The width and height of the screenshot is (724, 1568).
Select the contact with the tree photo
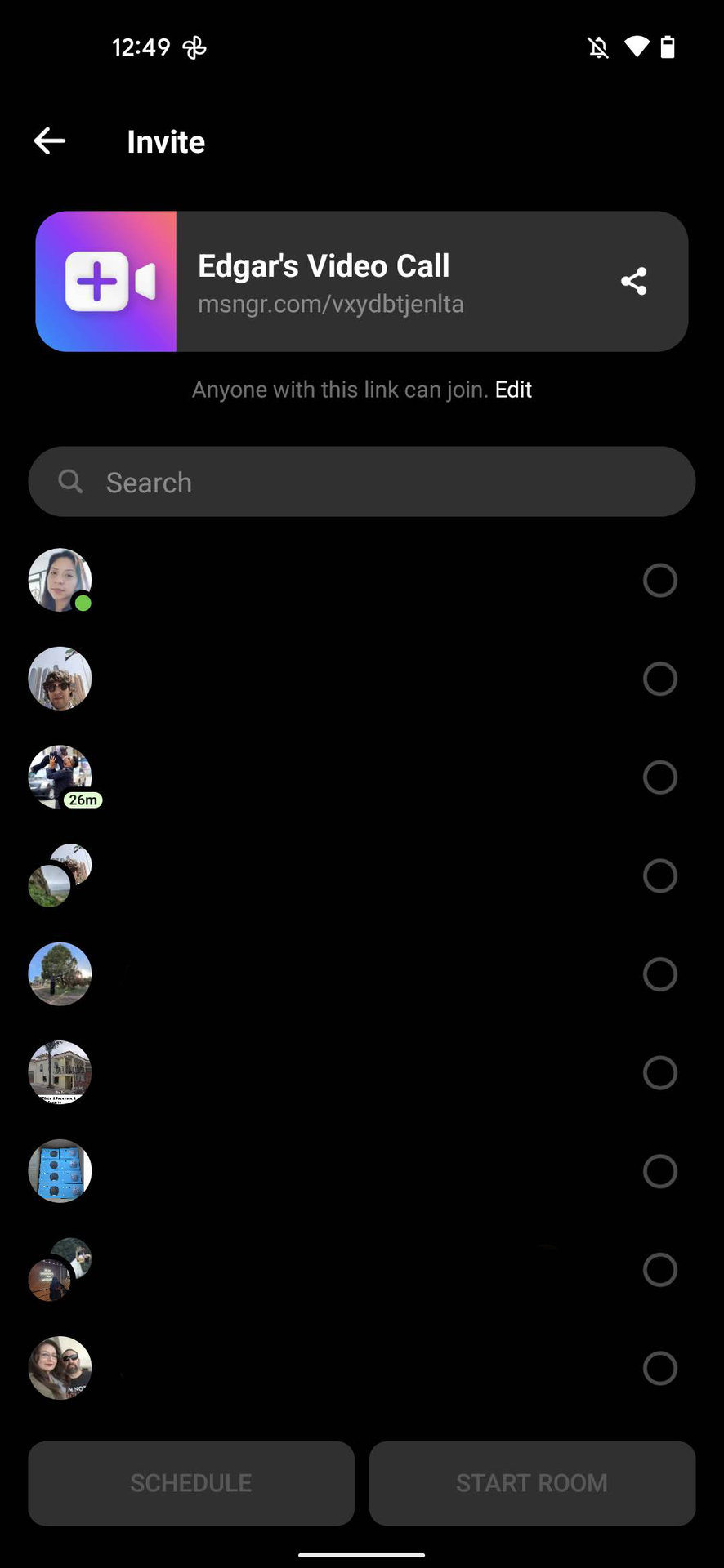(x=659, y=974)
